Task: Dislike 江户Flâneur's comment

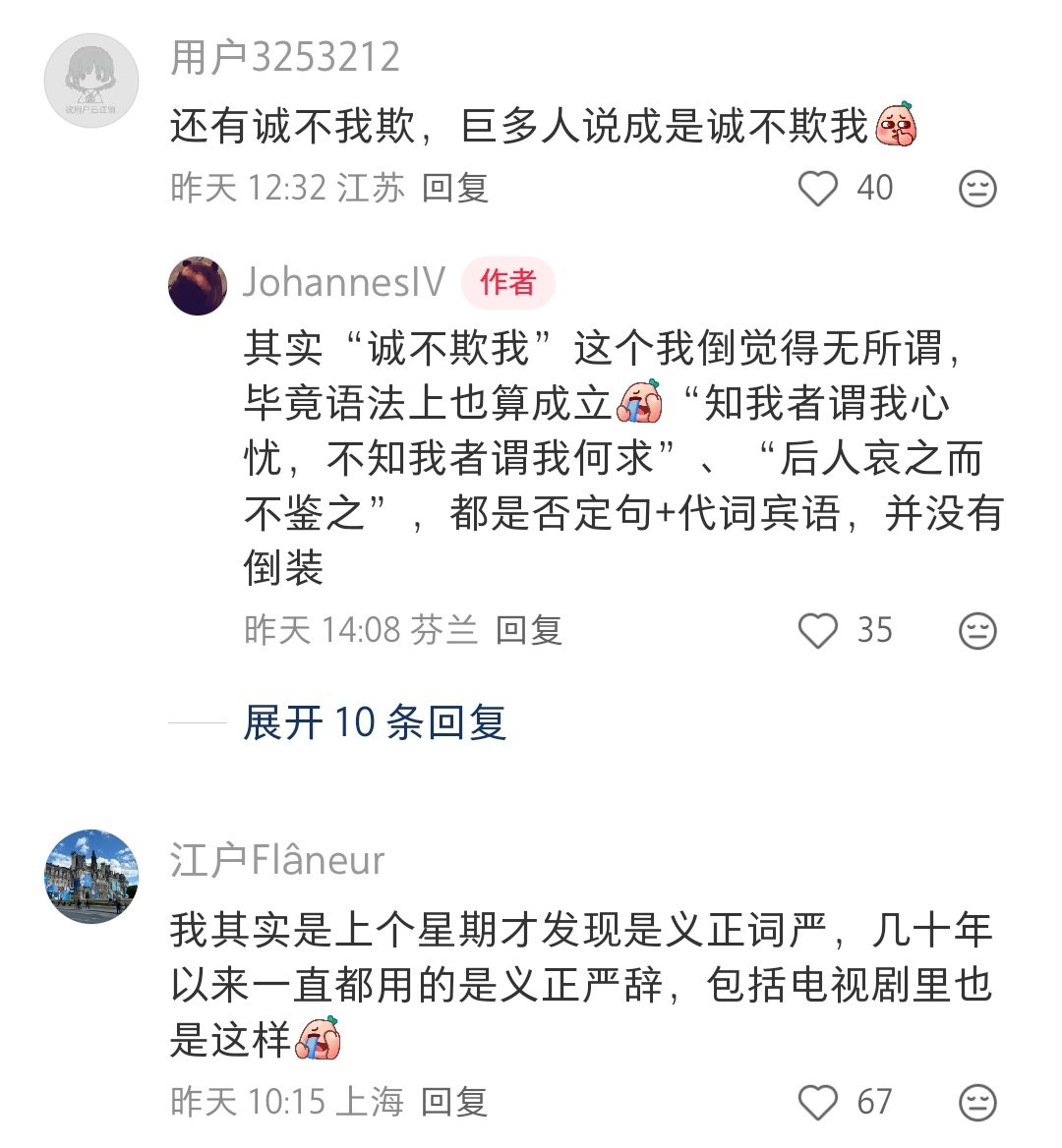Action: click(x=977, y=1102)
